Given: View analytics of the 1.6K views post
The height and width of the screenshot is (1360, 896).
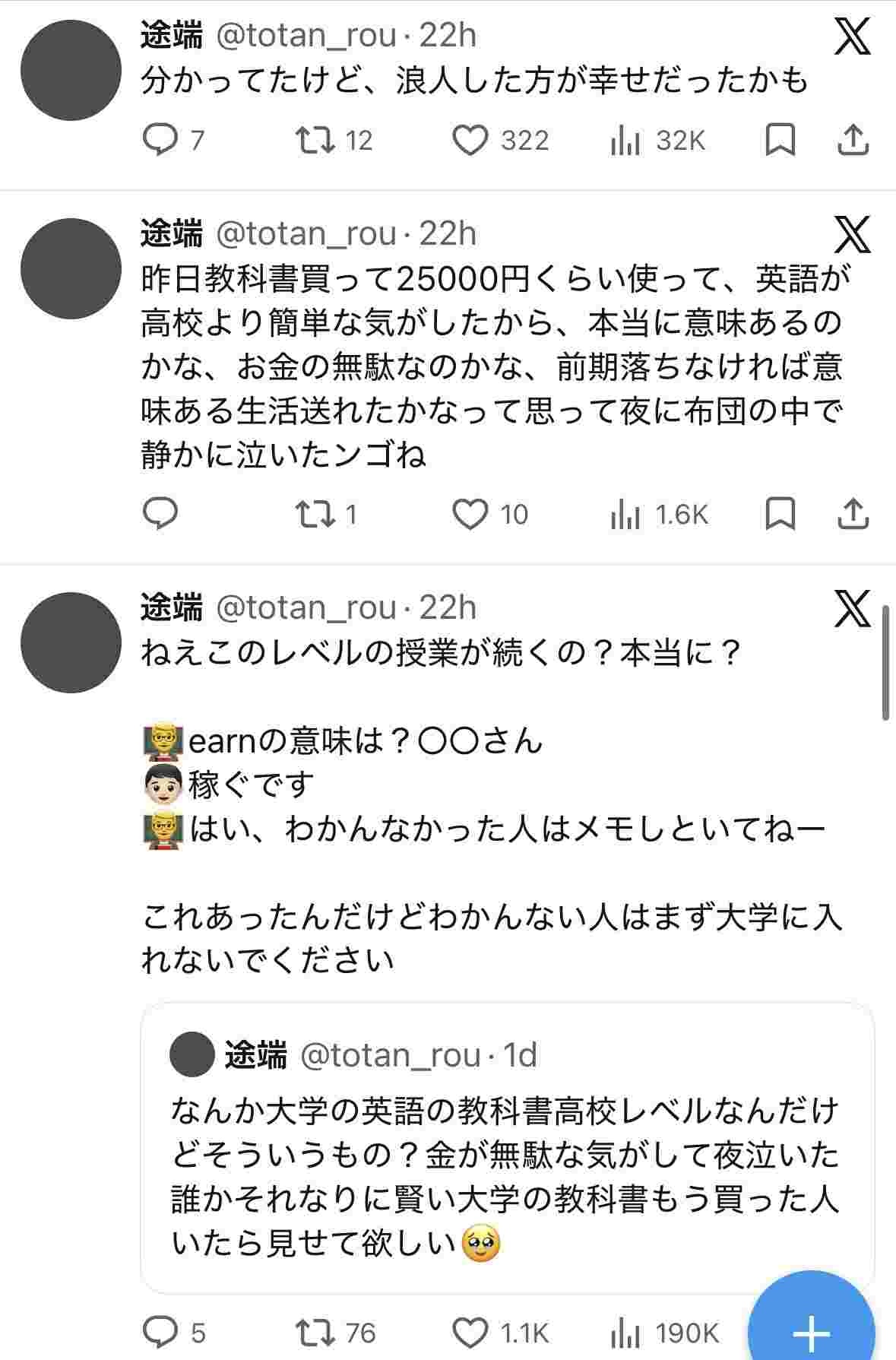Looking at the screenshot, I should coord(625,515).
